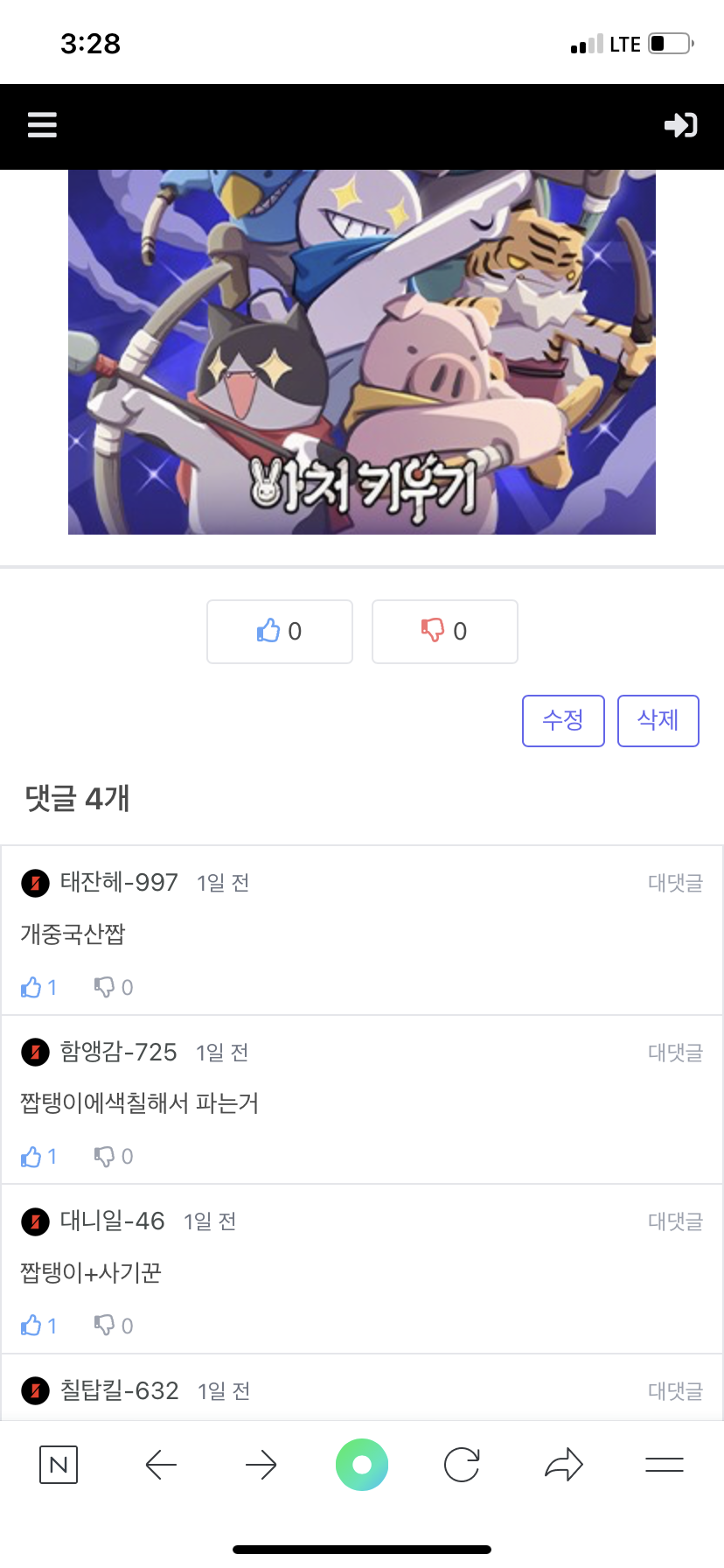
Task: Reply to 태잔헤-997 via 대댓글
Action: click(x=675, y=883)
